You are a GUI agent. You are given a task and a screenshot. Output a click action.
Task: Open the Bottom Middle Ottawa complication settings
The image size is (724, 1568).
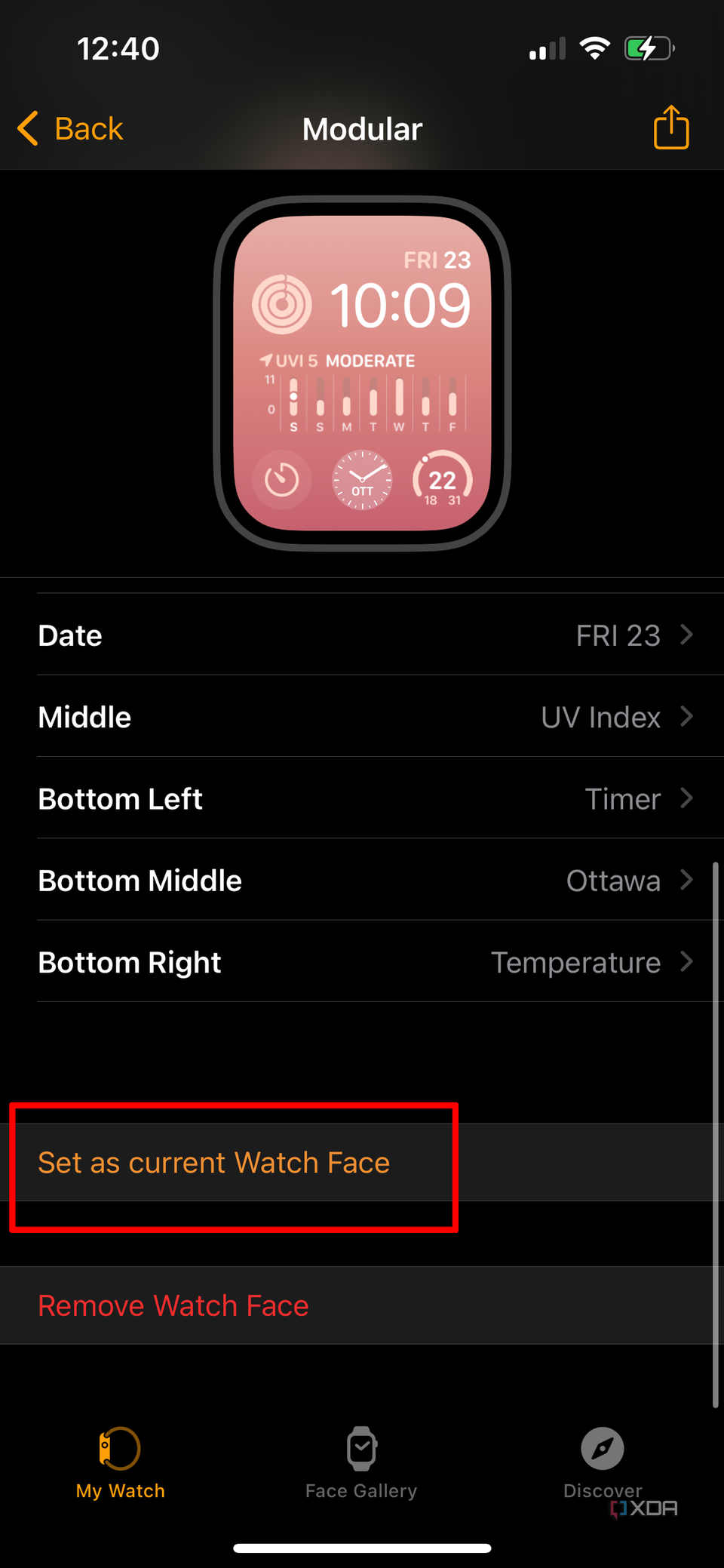point(362,880)
